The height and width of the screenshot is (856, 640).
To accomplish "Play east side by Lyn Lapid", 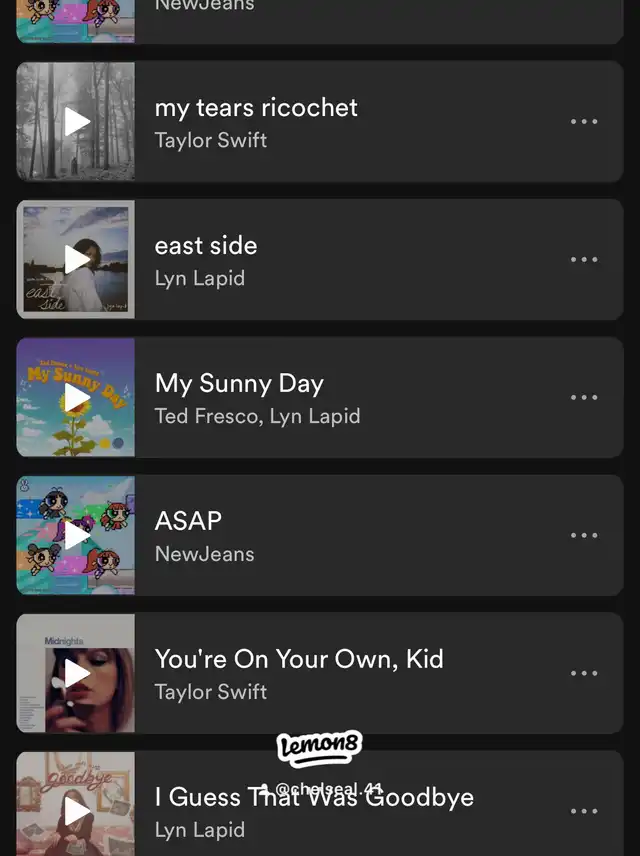I will pyautogui.click(x=77, y=260).
